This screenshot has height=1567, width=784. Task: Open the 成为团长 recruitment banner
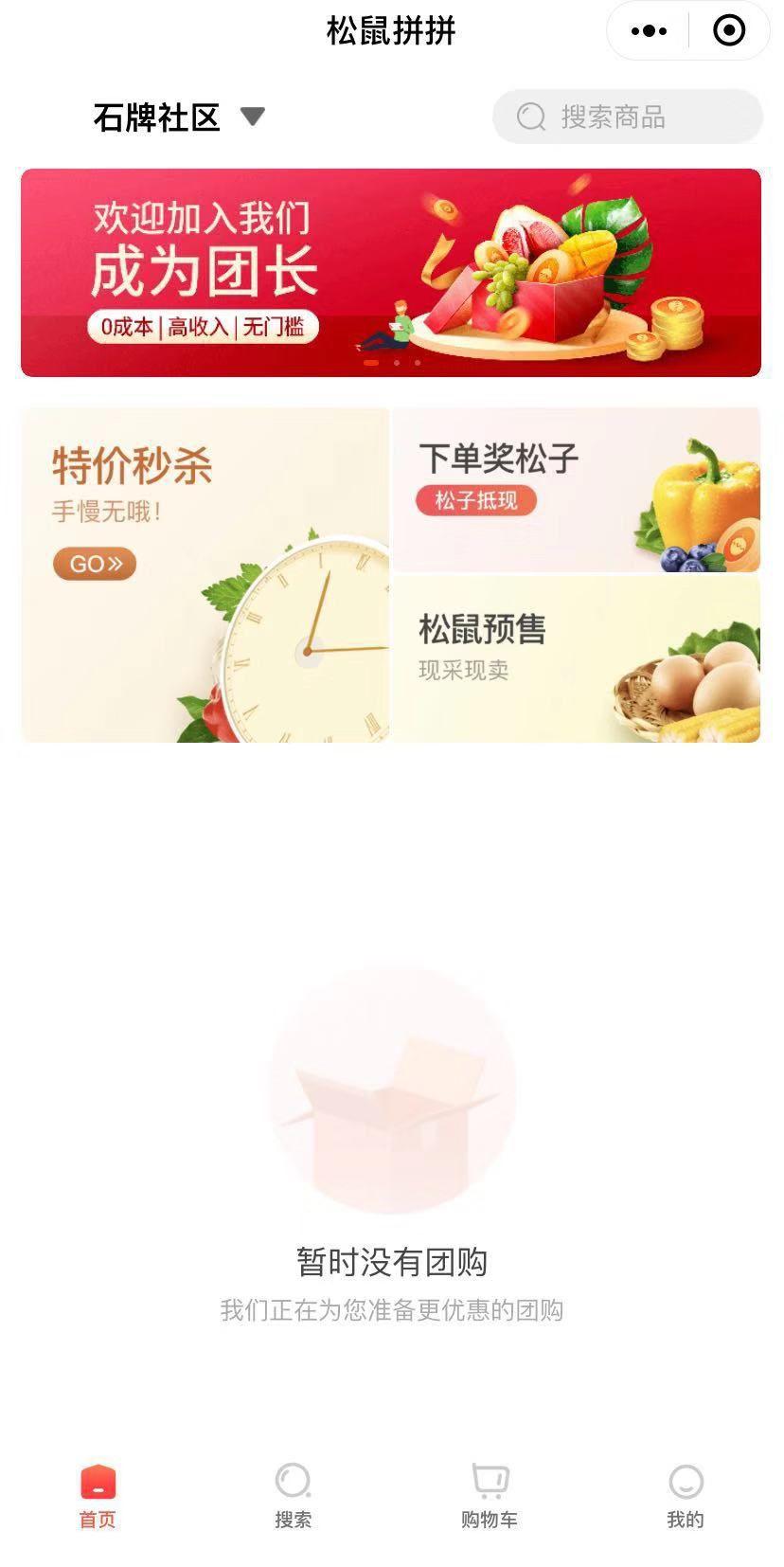(x=391, y=273)
